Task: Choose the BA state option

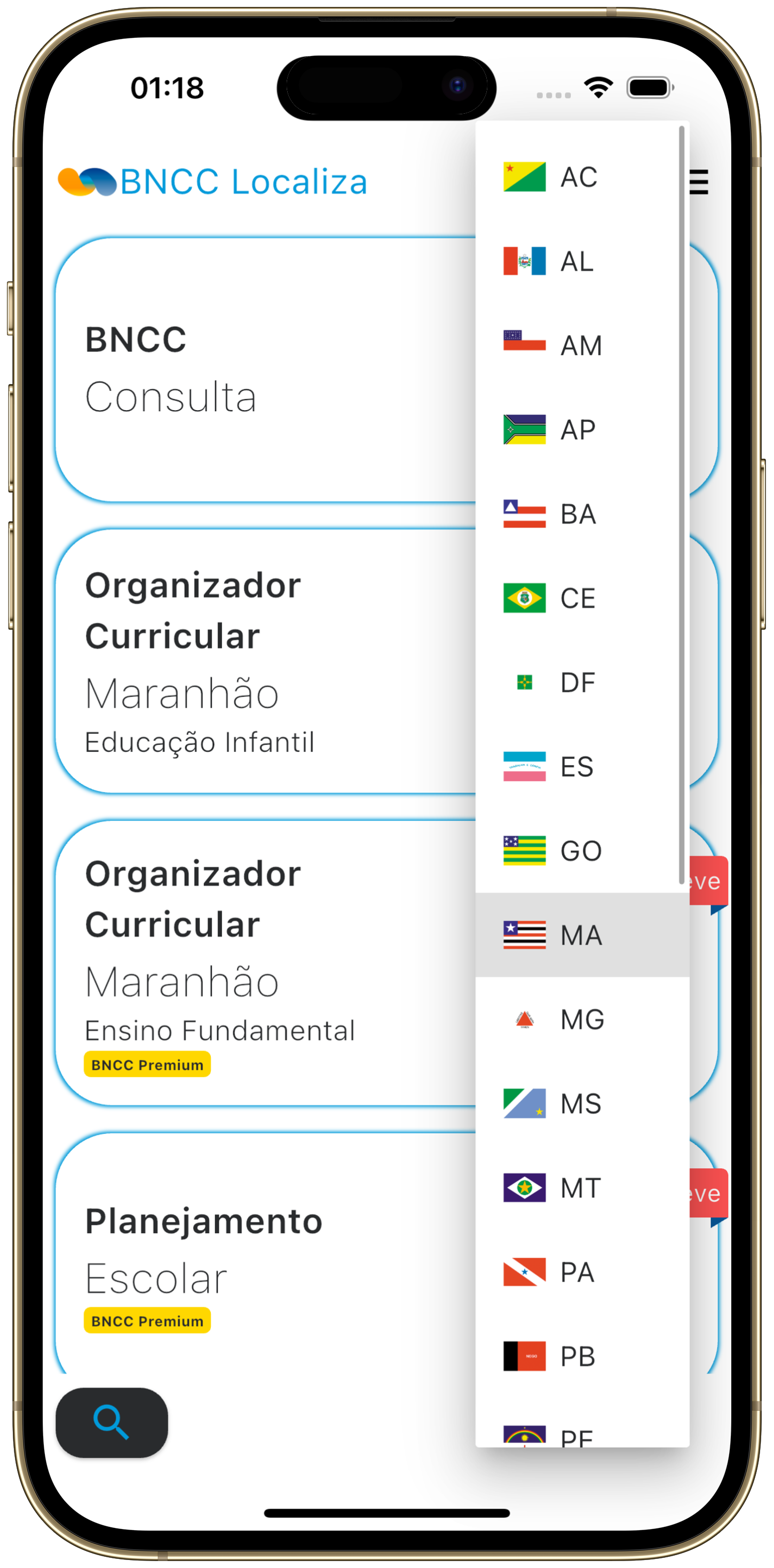Action: (578, 514)
